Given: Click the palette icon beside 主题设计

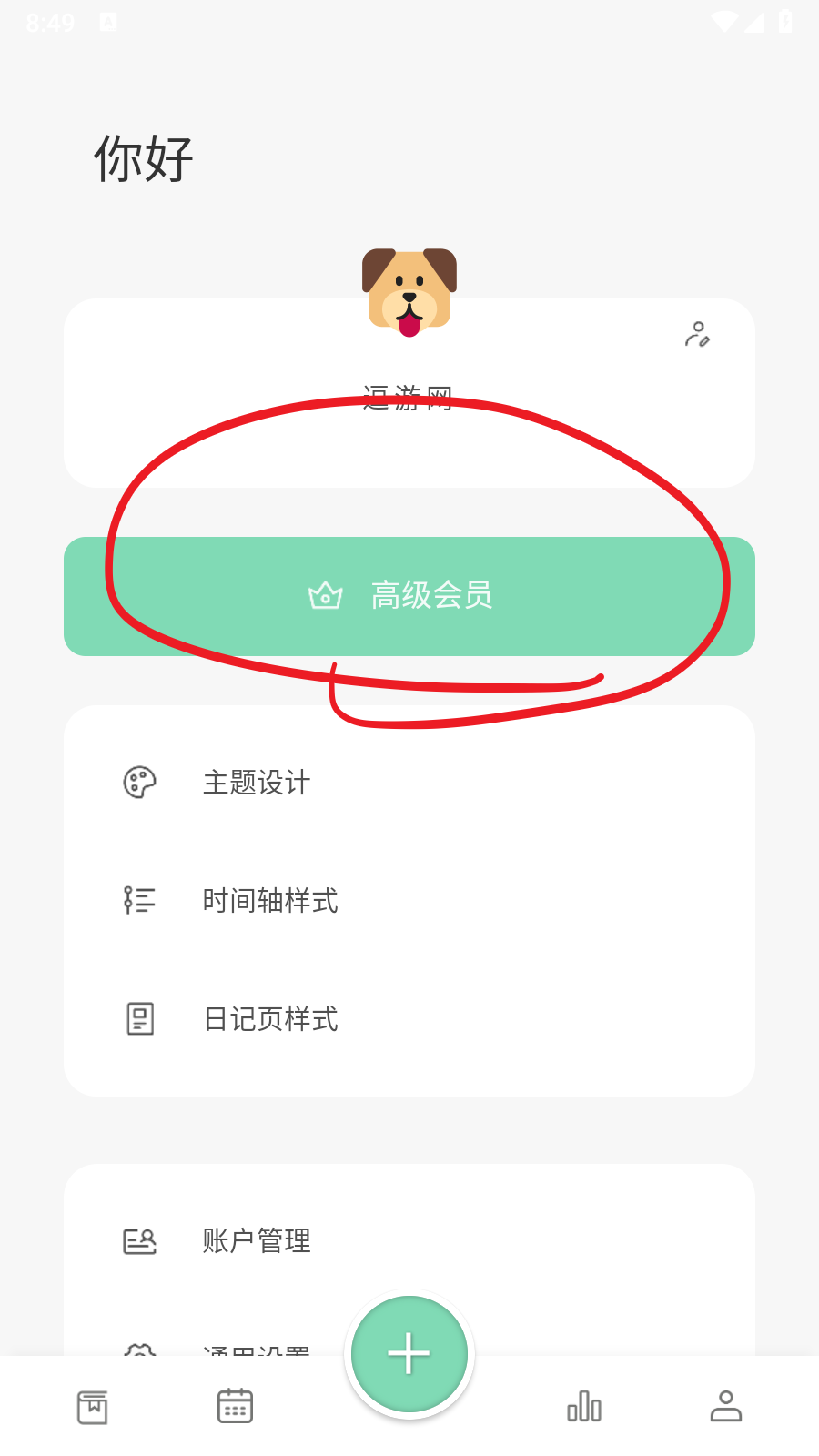Looking at the screenshot, I should pos(138,783).
